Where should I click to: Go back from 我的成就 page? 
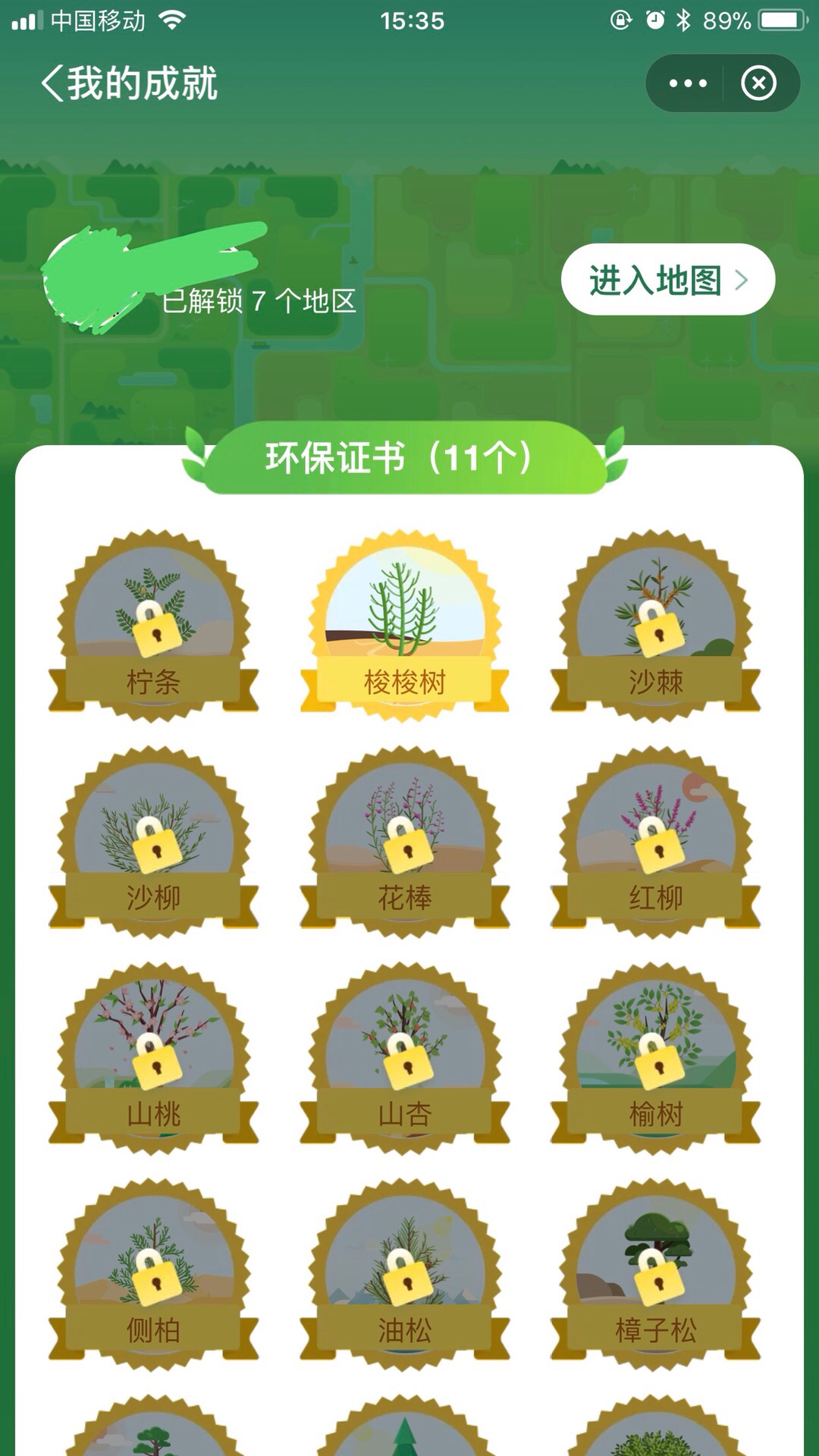tap(53, 83)
